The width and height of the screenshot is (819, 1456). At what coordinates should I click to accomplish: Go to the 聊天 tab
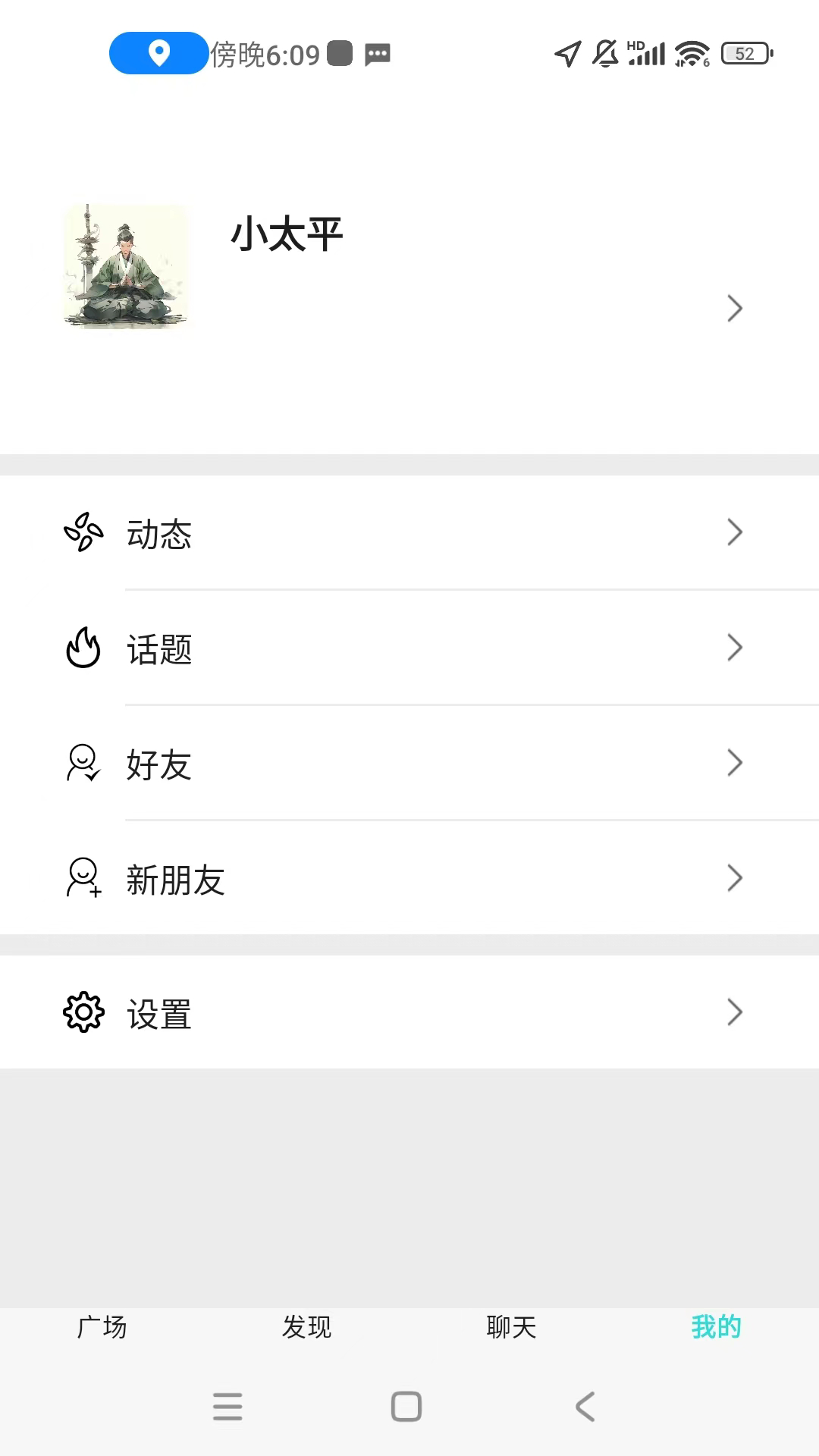point(512,1326)
